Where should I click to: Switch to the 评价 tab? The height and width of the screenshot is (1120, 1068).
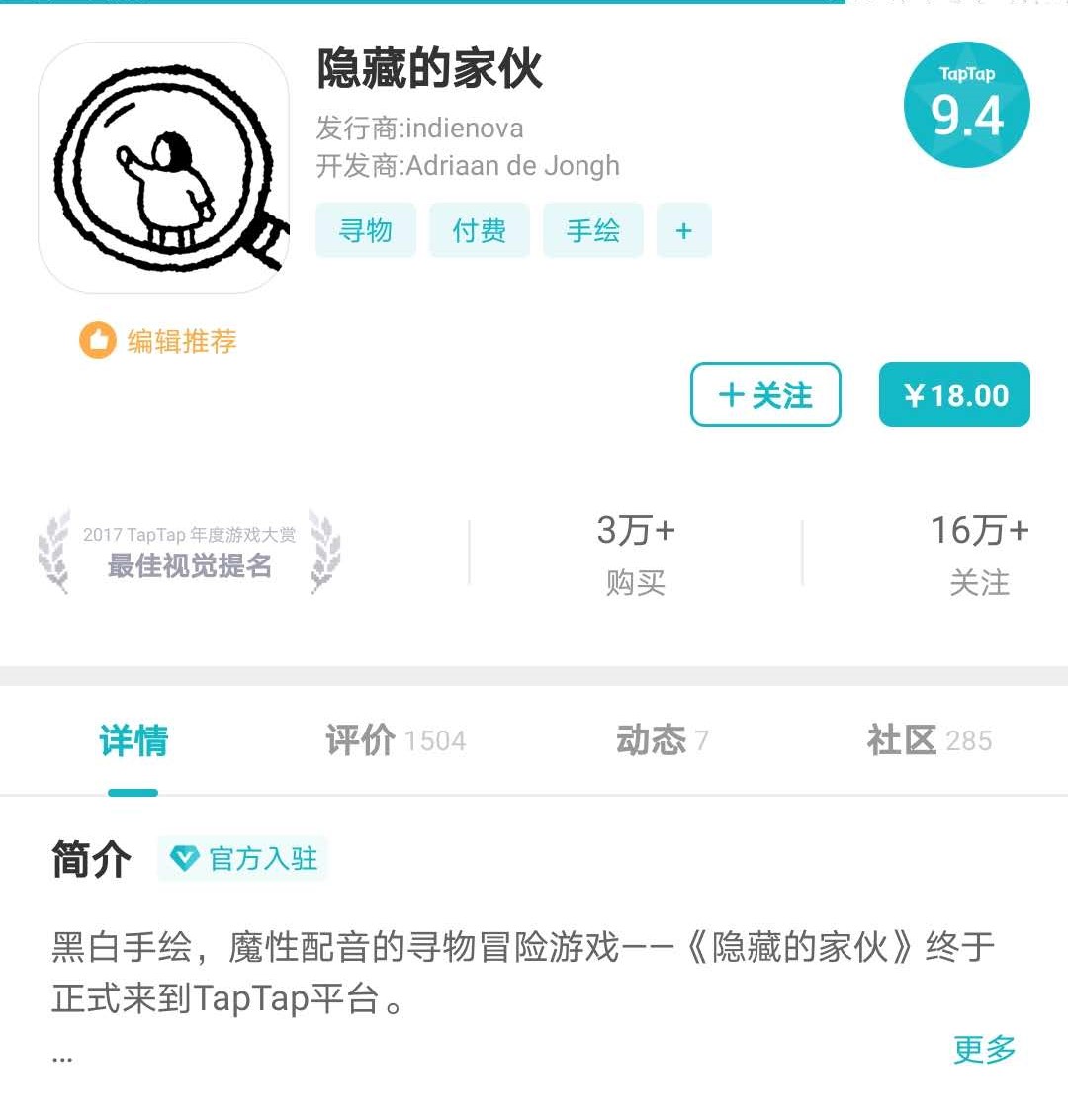coord(395,740)
